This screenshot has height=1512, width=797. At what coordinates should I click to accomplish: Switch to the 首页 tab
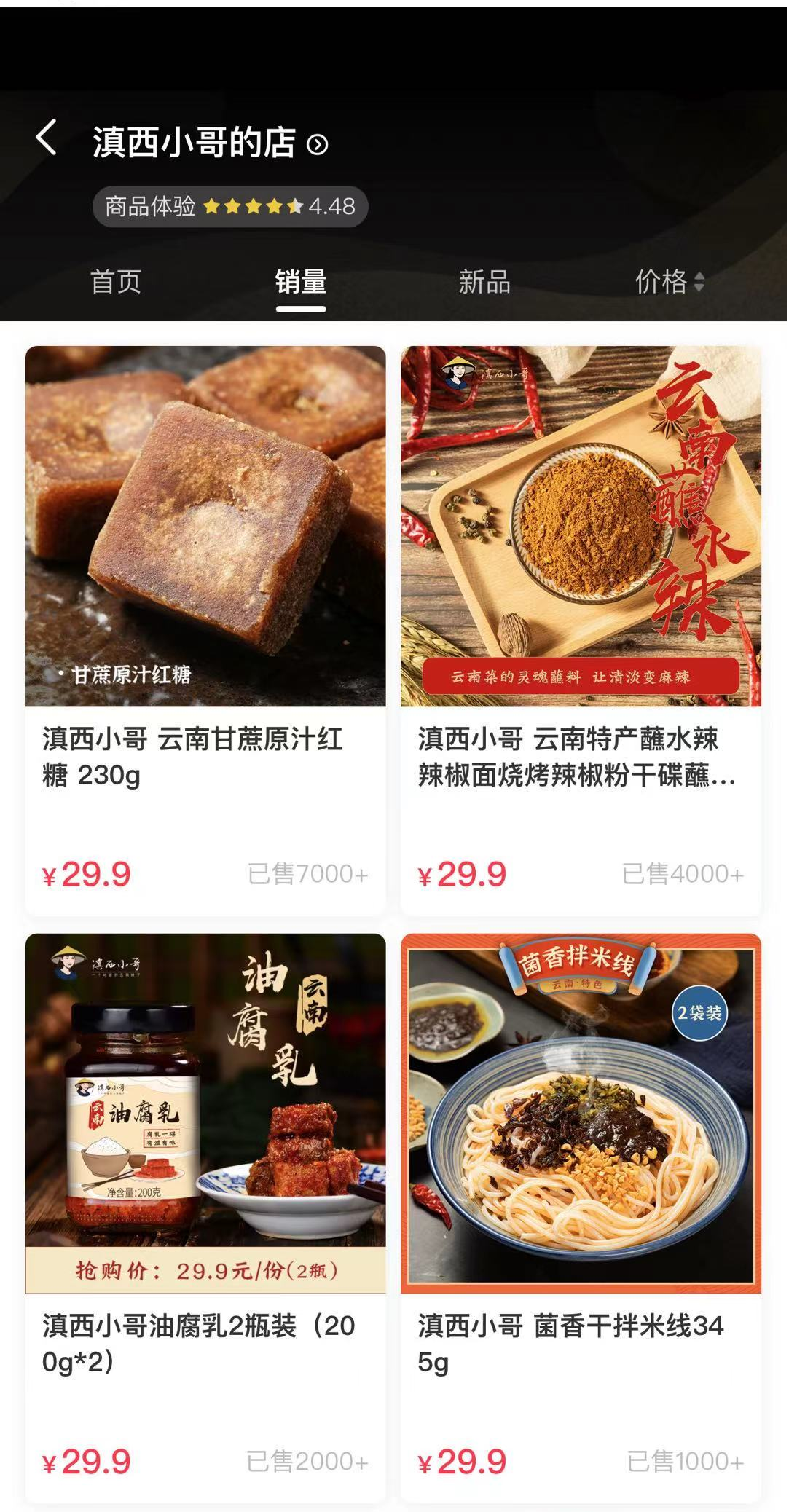coord(116,282)
